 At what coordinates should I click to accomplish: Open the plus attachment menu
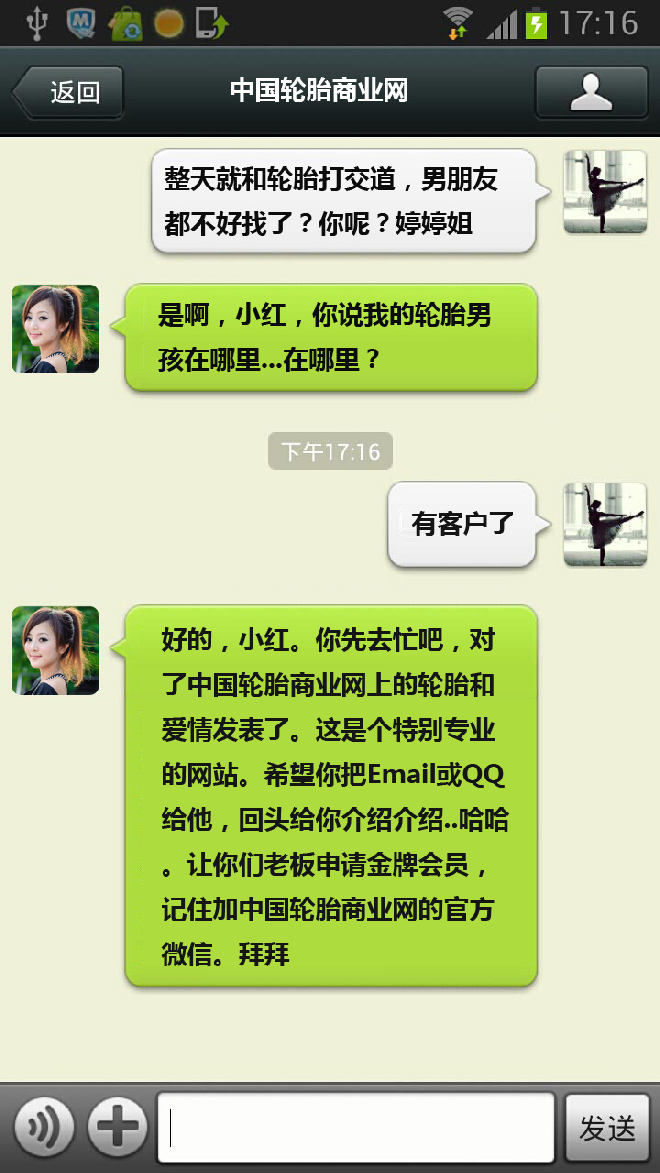tap(117, 1128)
